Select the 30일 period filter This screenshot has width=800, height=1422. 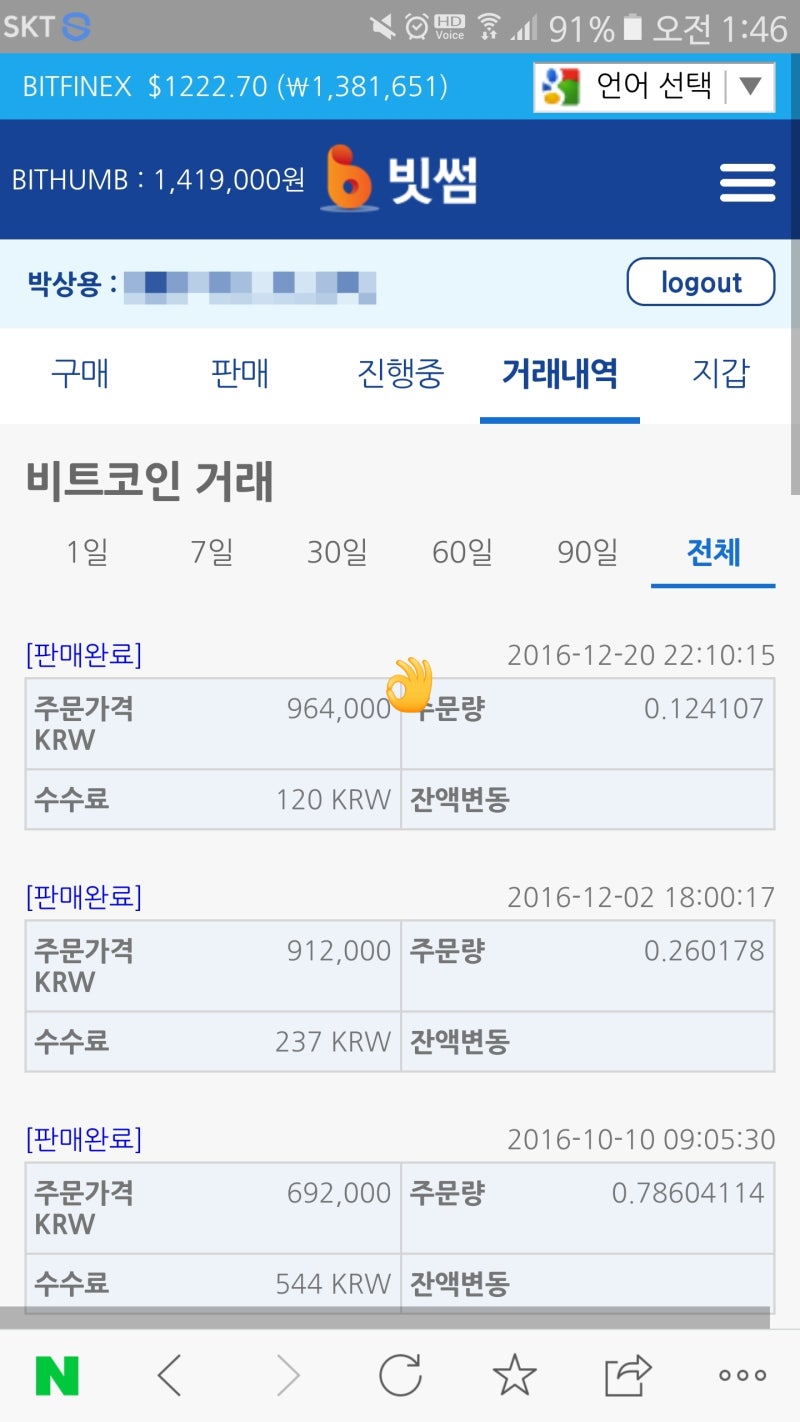(336, 551)
